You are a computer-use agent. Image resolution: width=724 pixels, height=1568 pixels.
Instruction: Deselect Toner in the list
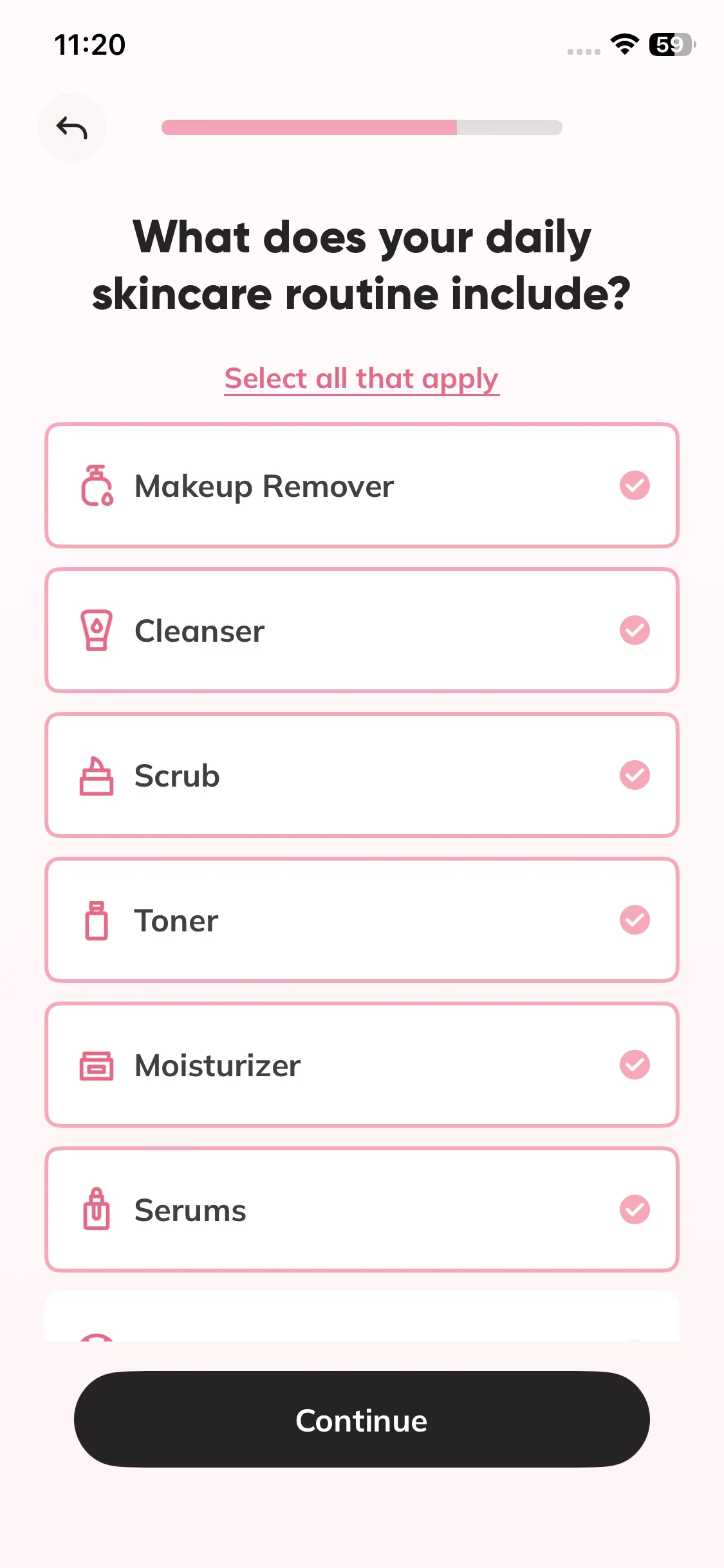[x=362, y=920]
